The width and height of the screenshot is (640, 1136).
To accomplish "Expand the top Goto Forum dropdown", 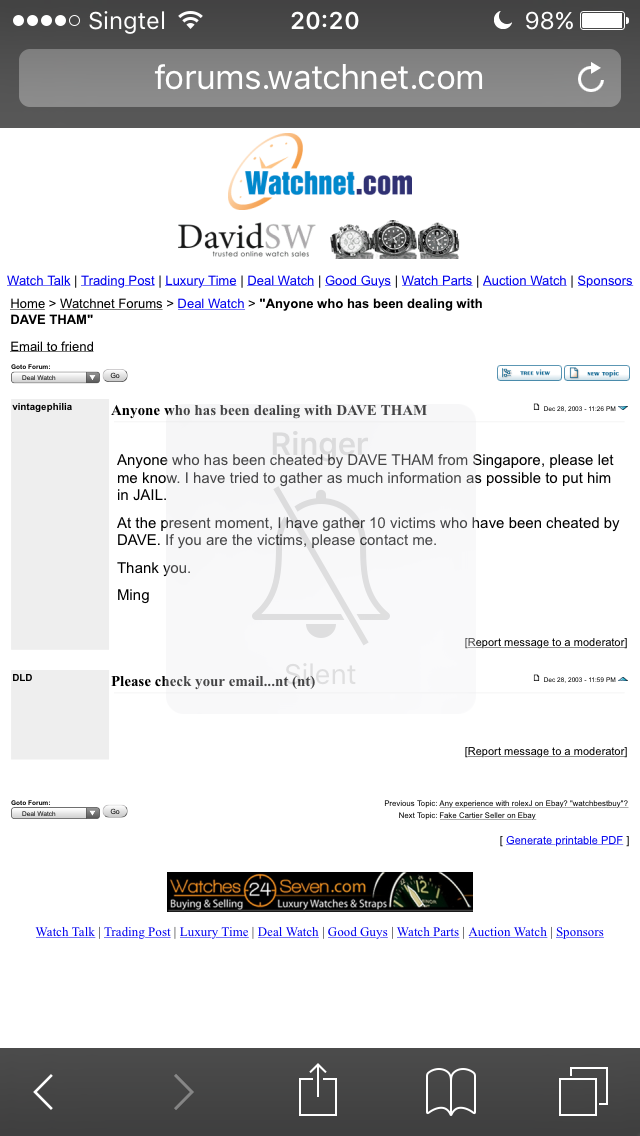I will pos(55,377).
